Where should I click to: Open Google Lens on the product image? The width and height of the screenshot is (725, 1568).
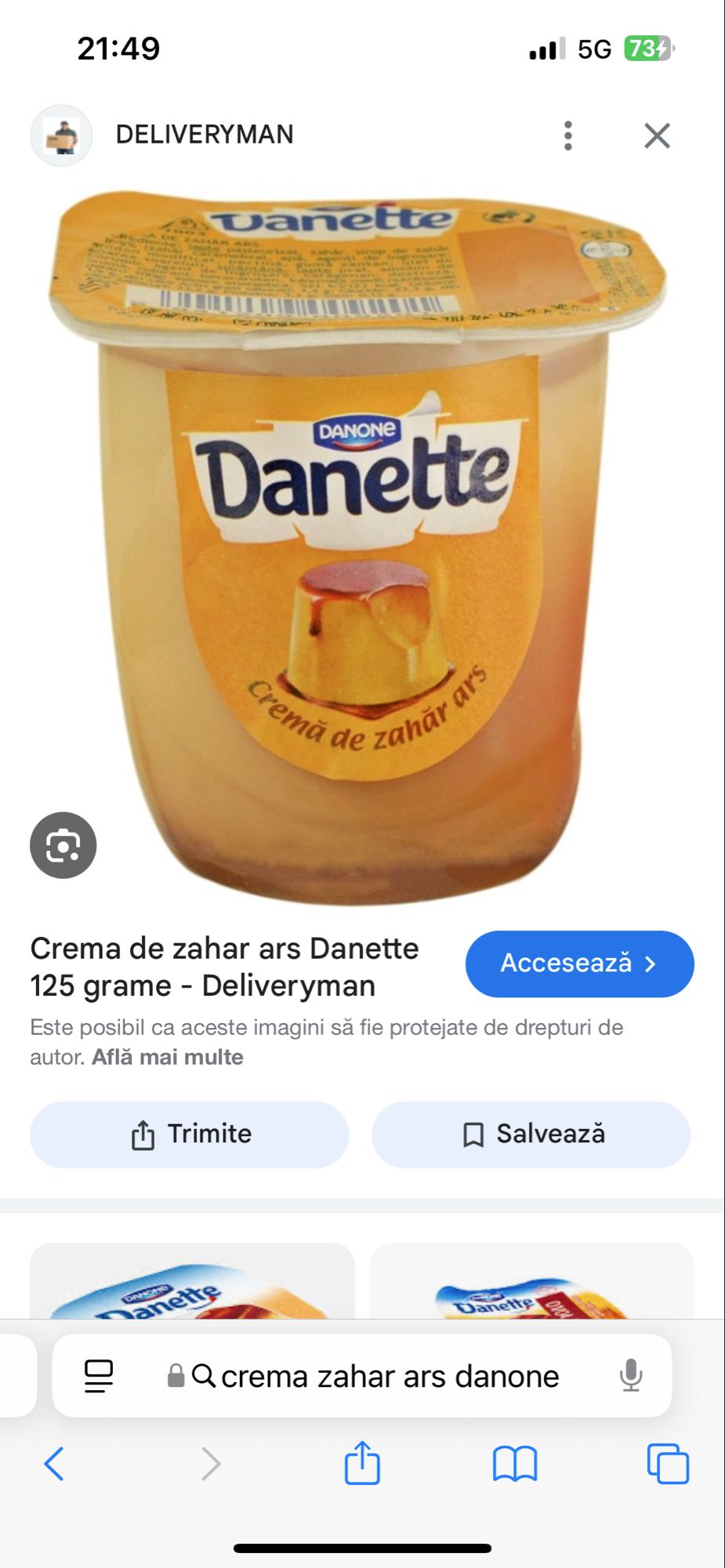(63, 844)
